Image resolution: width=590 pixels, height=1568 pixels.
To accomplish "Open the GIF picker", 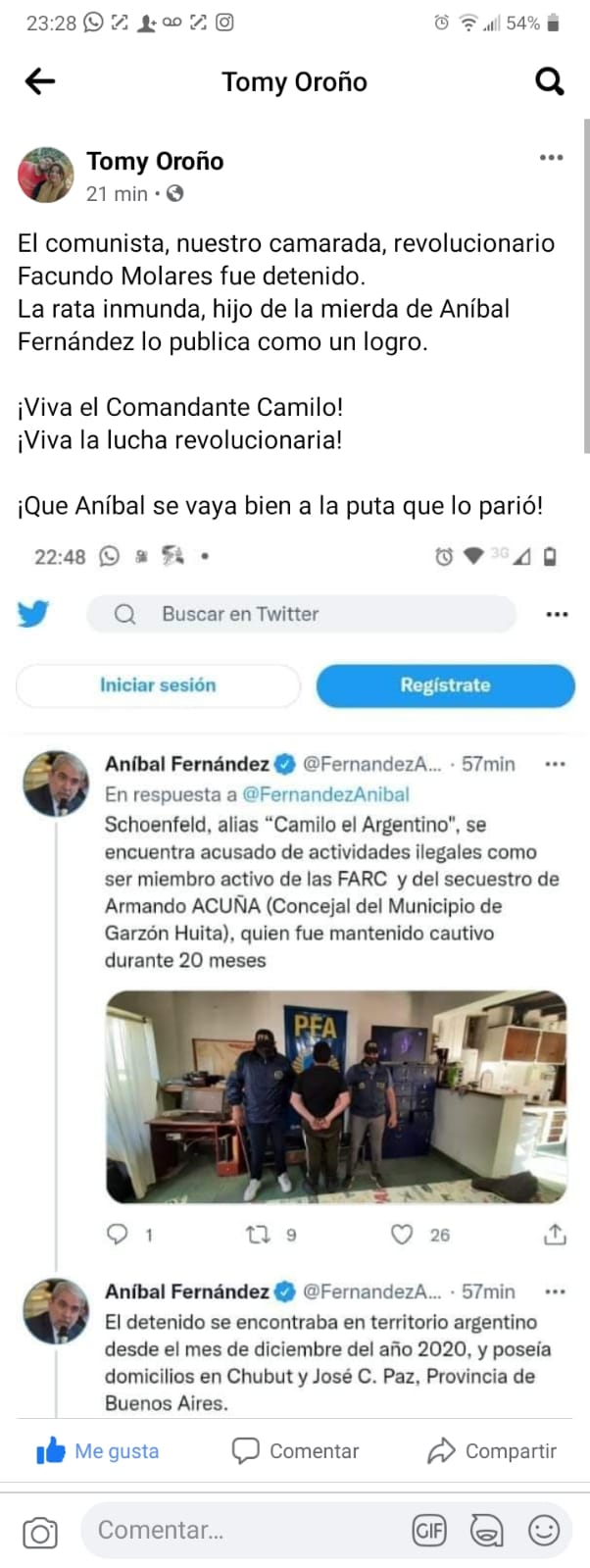I will coord(429,1531).
